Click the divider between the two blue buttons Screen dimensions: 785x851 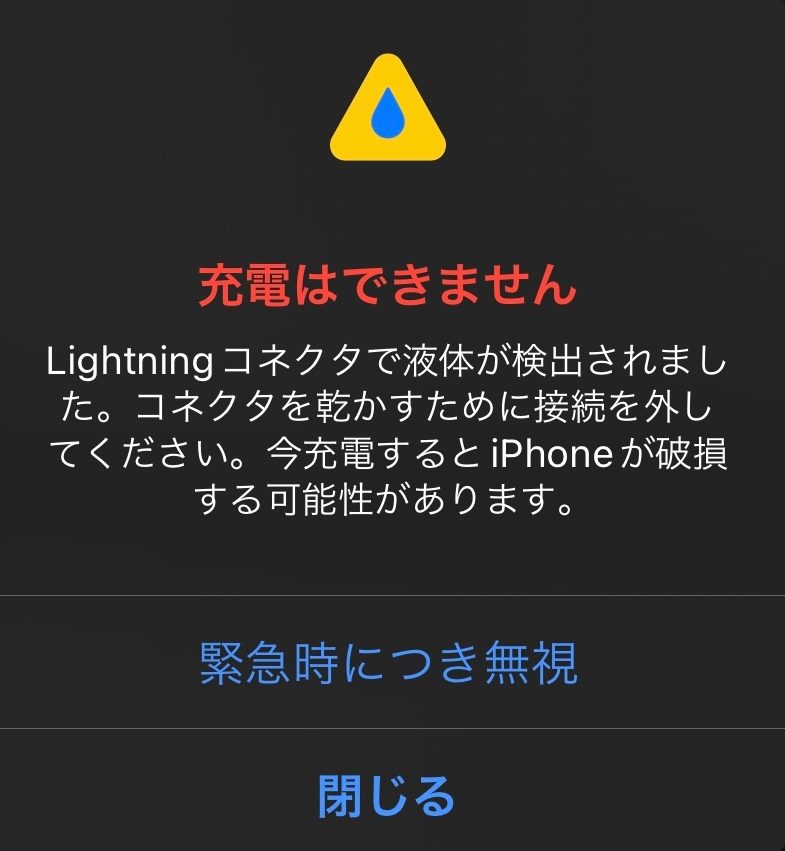click(392, 725)
